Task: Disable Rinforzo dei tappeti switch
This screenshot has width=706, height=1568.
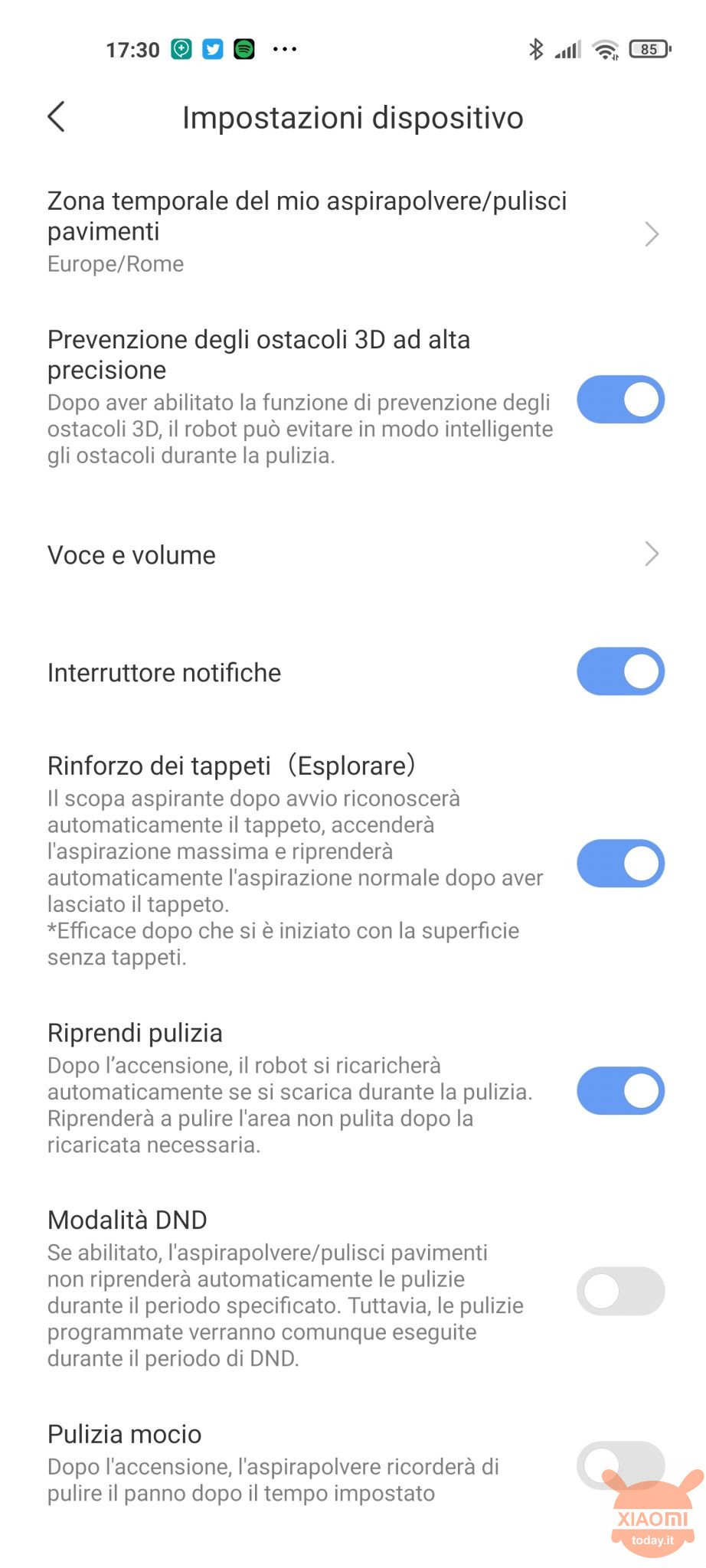Action: click(x=620, y=863)
